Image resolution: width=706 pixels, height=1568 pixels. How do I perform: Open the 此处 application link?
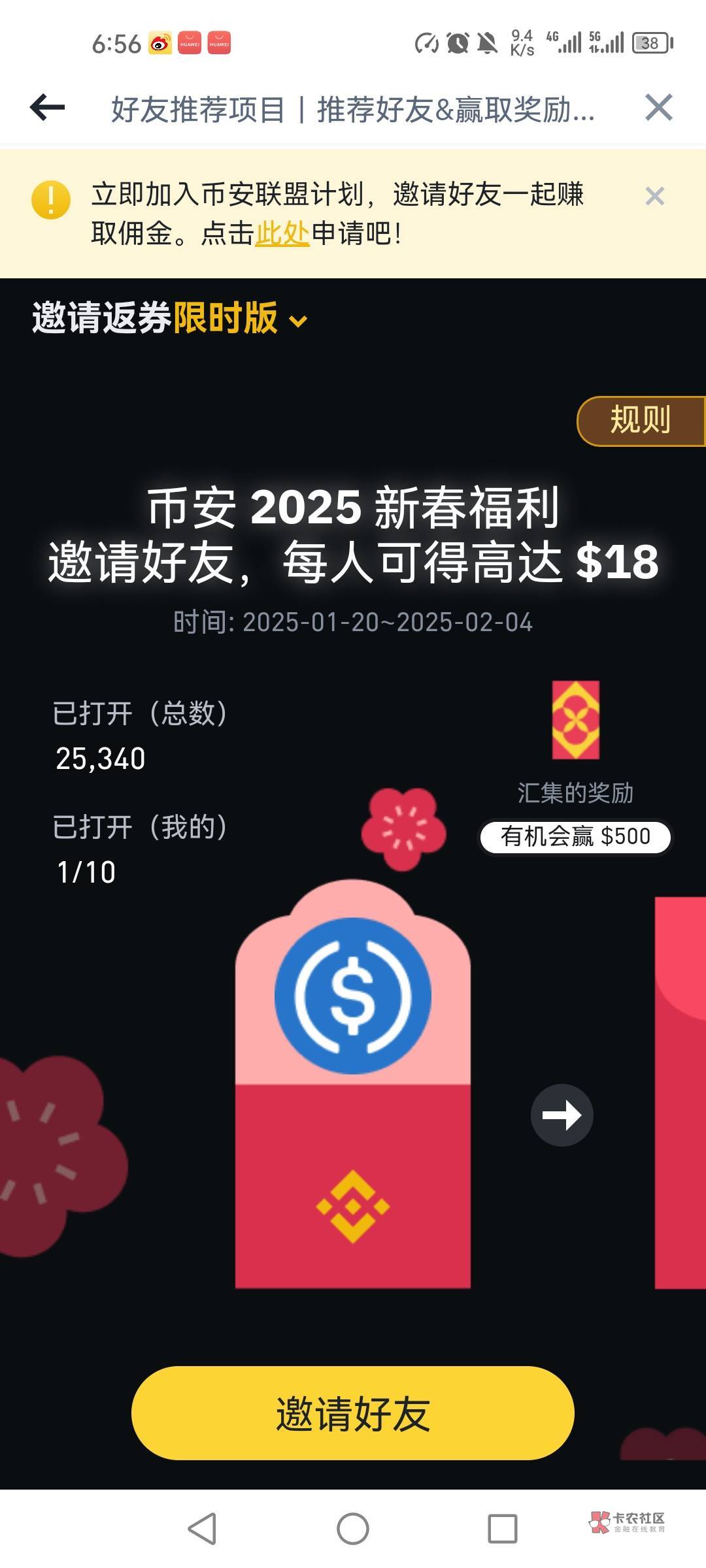(282, 233)
